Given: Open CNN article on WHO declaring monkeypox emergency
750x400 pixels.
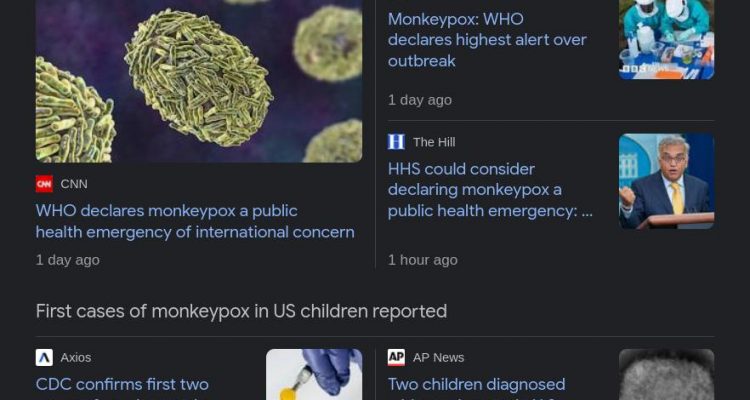Looking at the screenshot, I should 195,221.
